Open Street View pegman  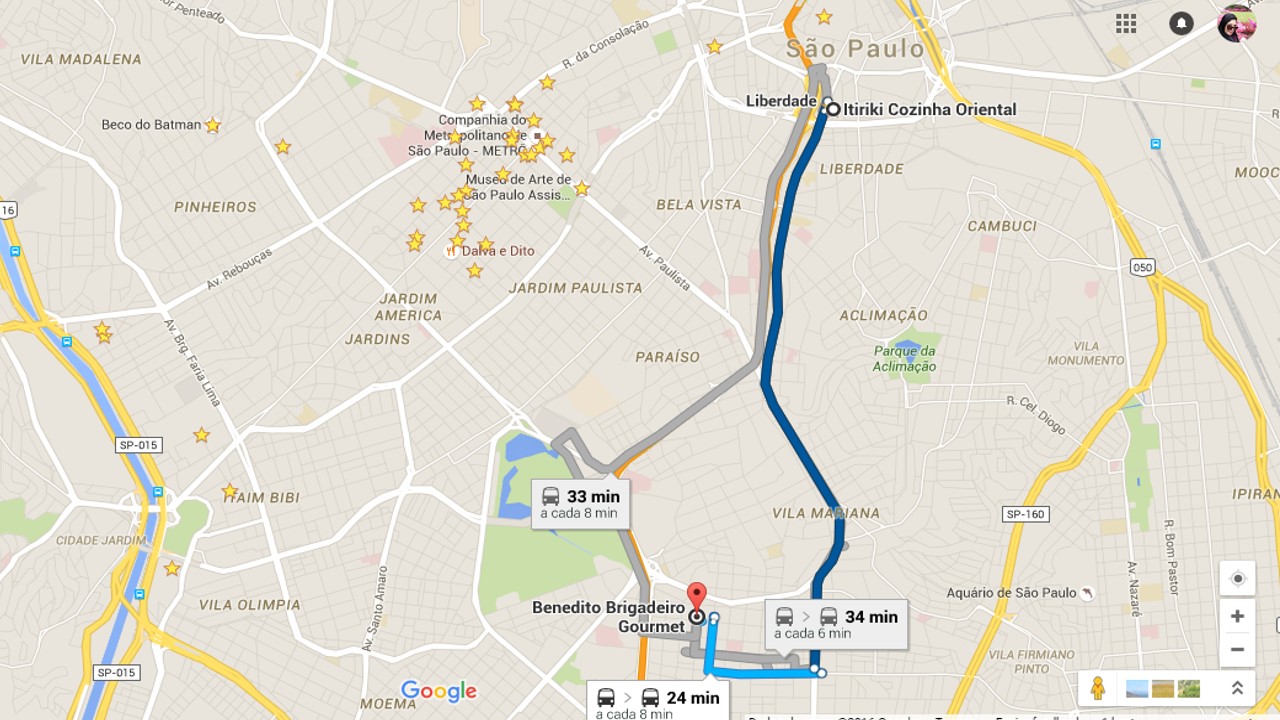(1098, 688)
